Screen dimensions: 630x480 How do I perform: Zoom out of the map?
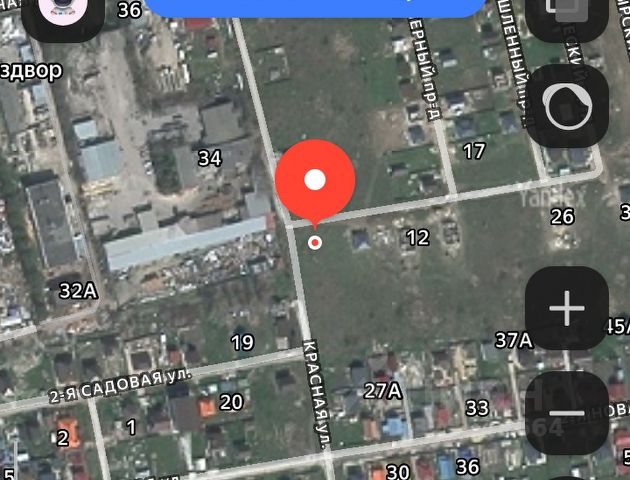pos(566,414)
